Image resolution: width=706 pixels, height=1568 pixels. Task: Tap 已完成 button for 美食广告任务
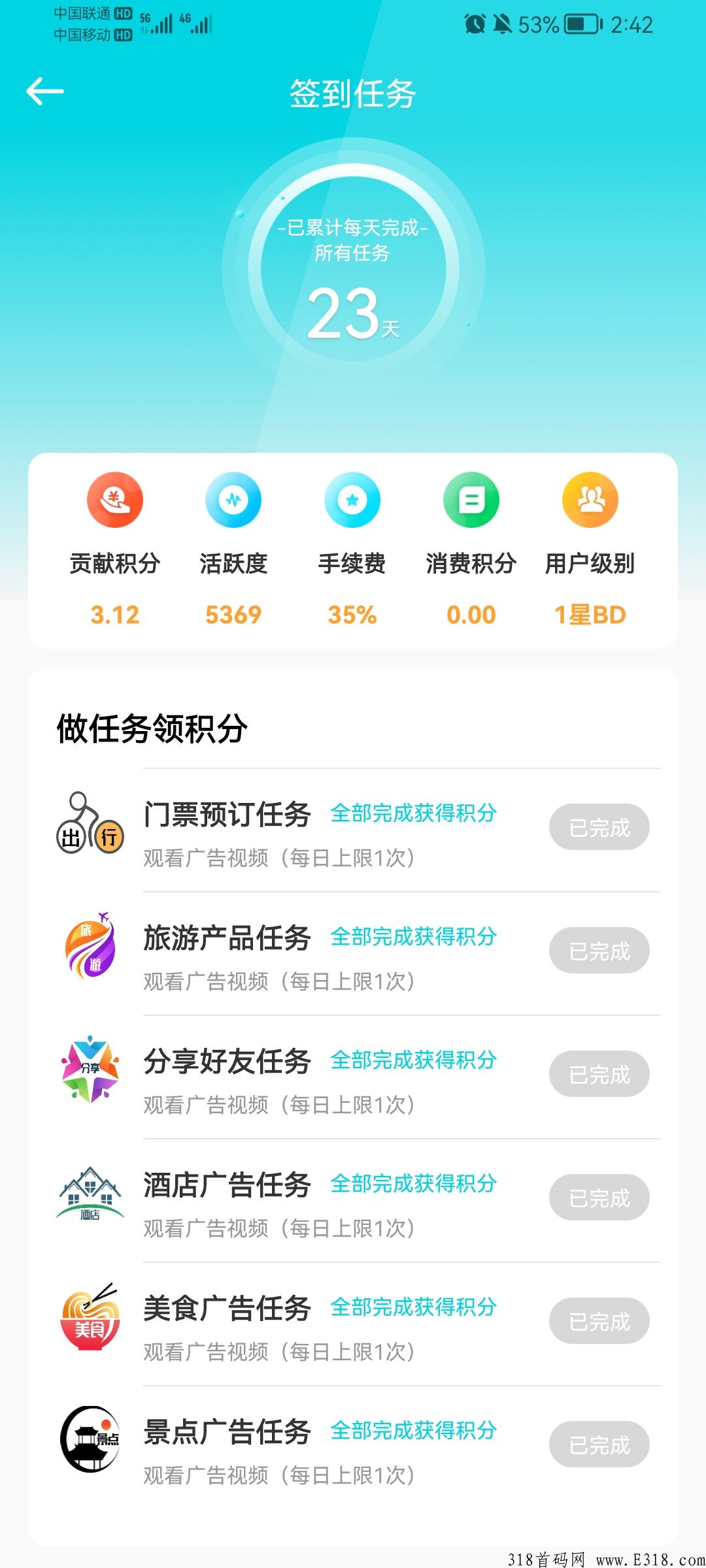(x=599, y=1321)
